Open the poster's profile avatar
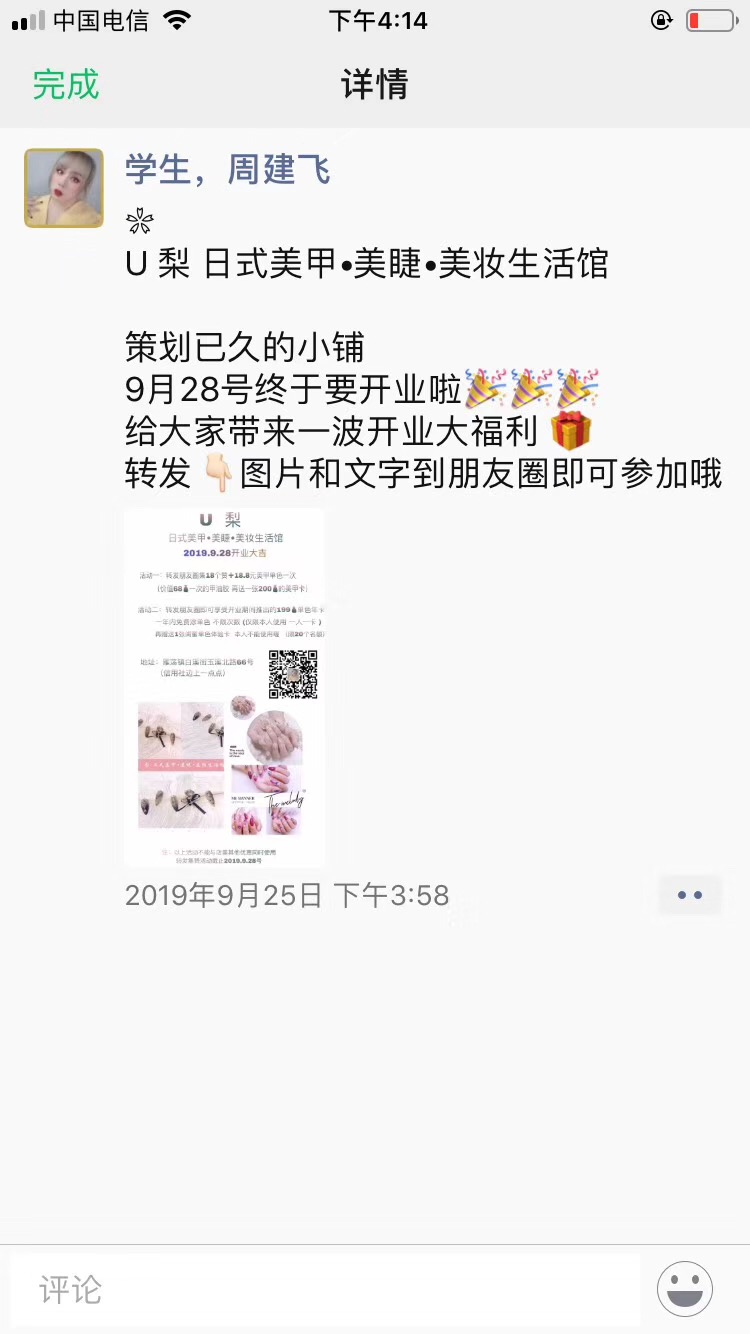 coord(64,188)
